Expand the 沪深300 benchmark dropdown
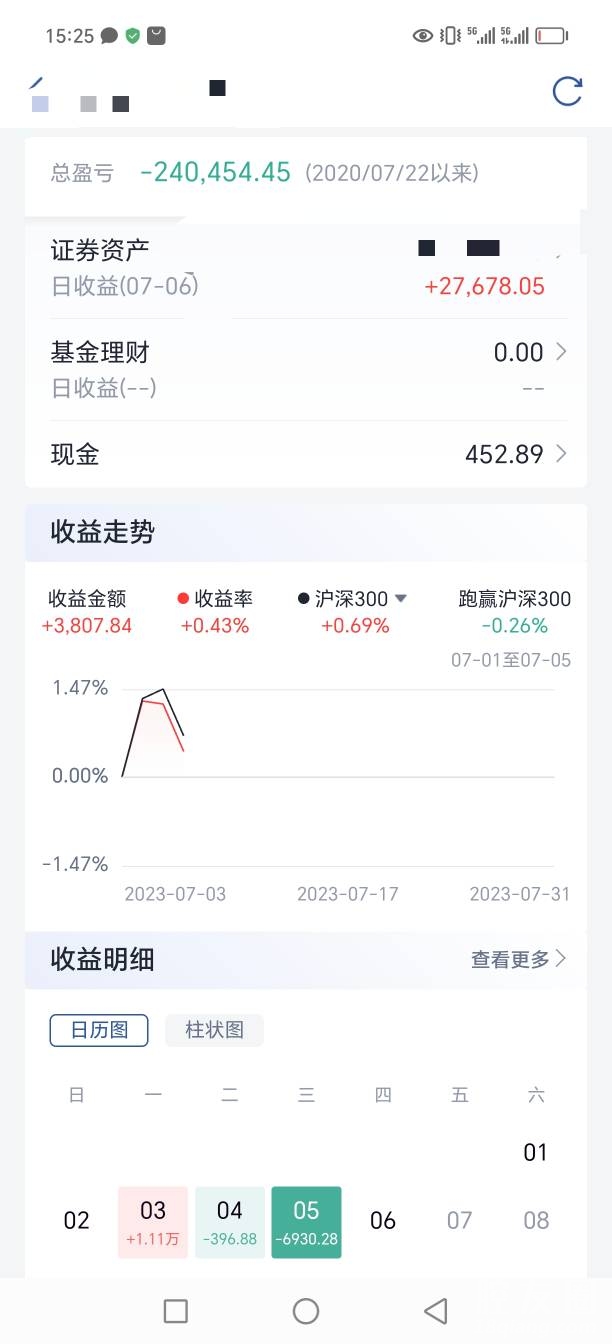This screenshot has width=612, height=1344. pos(400,599)
